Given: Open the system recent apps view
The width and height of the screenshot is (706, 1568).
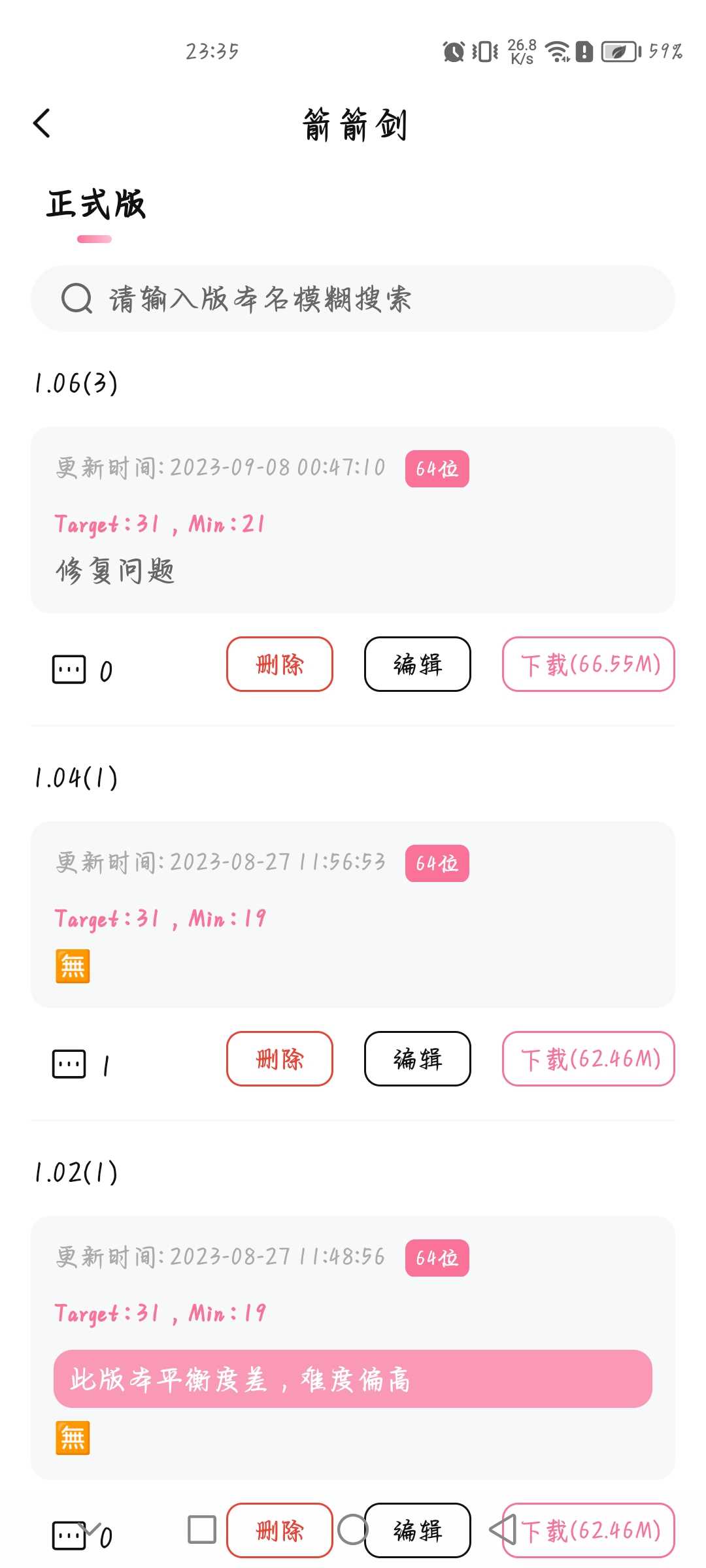Looking at the screenshot, I should coord(202,1530).
